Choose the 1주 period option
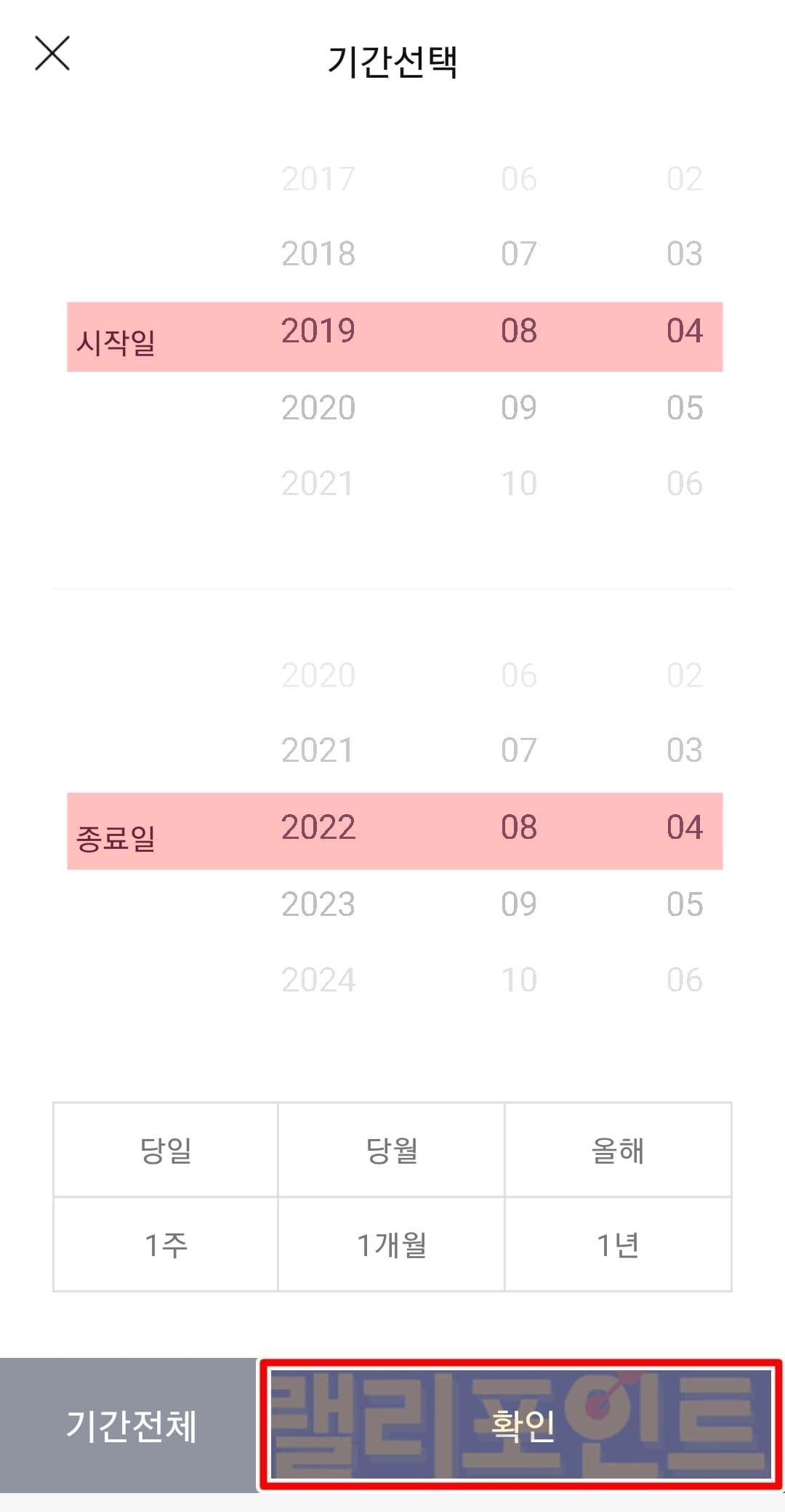Viewport: 785px width, 1512px height. point(166,1244)
